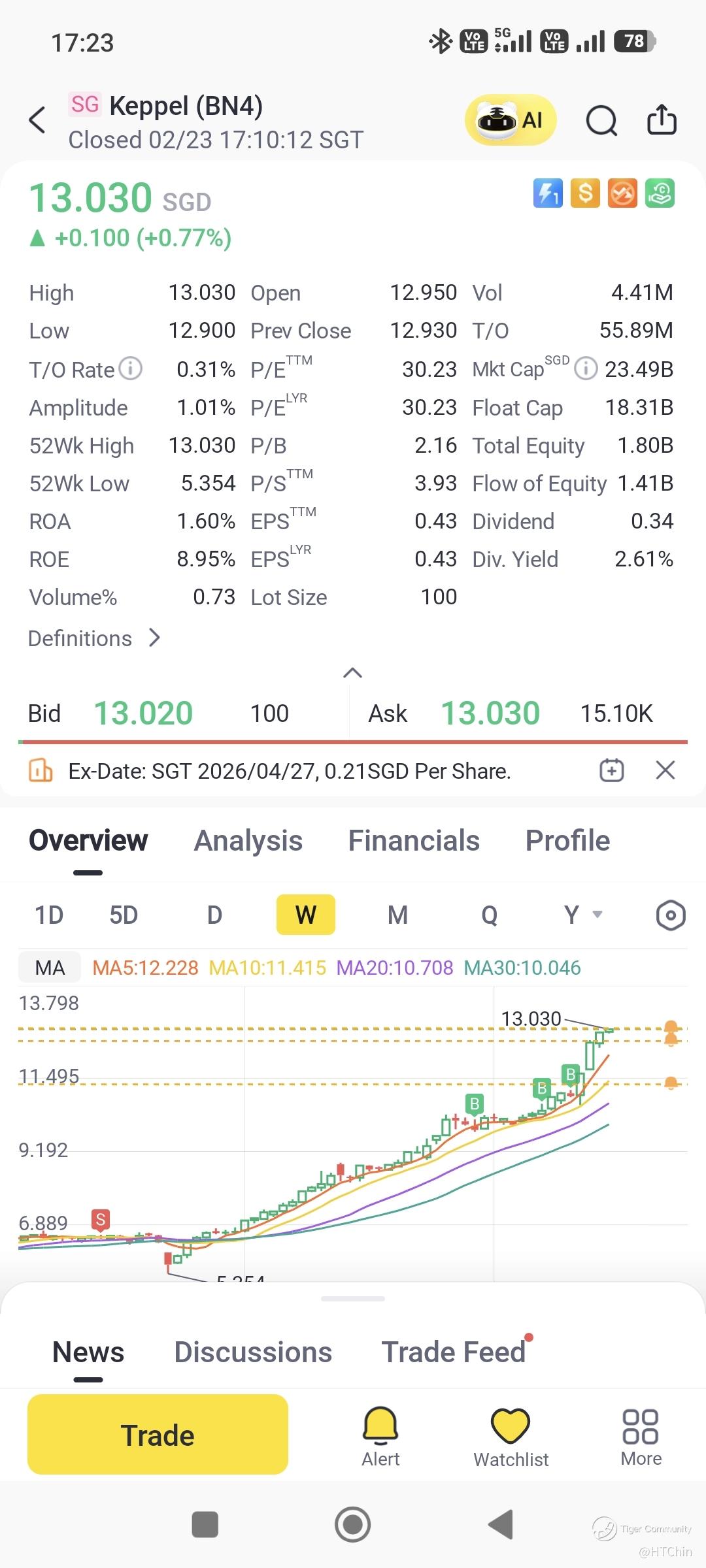
Task: Select the 1D chart timeframe
Action: point(49,915)
